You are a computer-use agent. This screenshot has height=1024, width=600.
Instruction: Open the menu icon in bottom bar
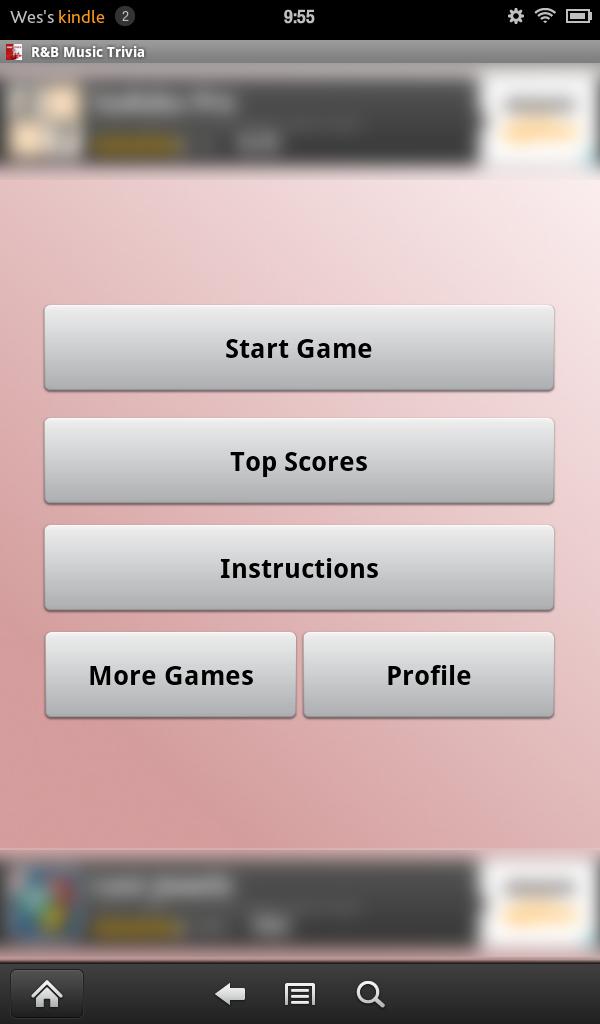click(x=299, y=993)
